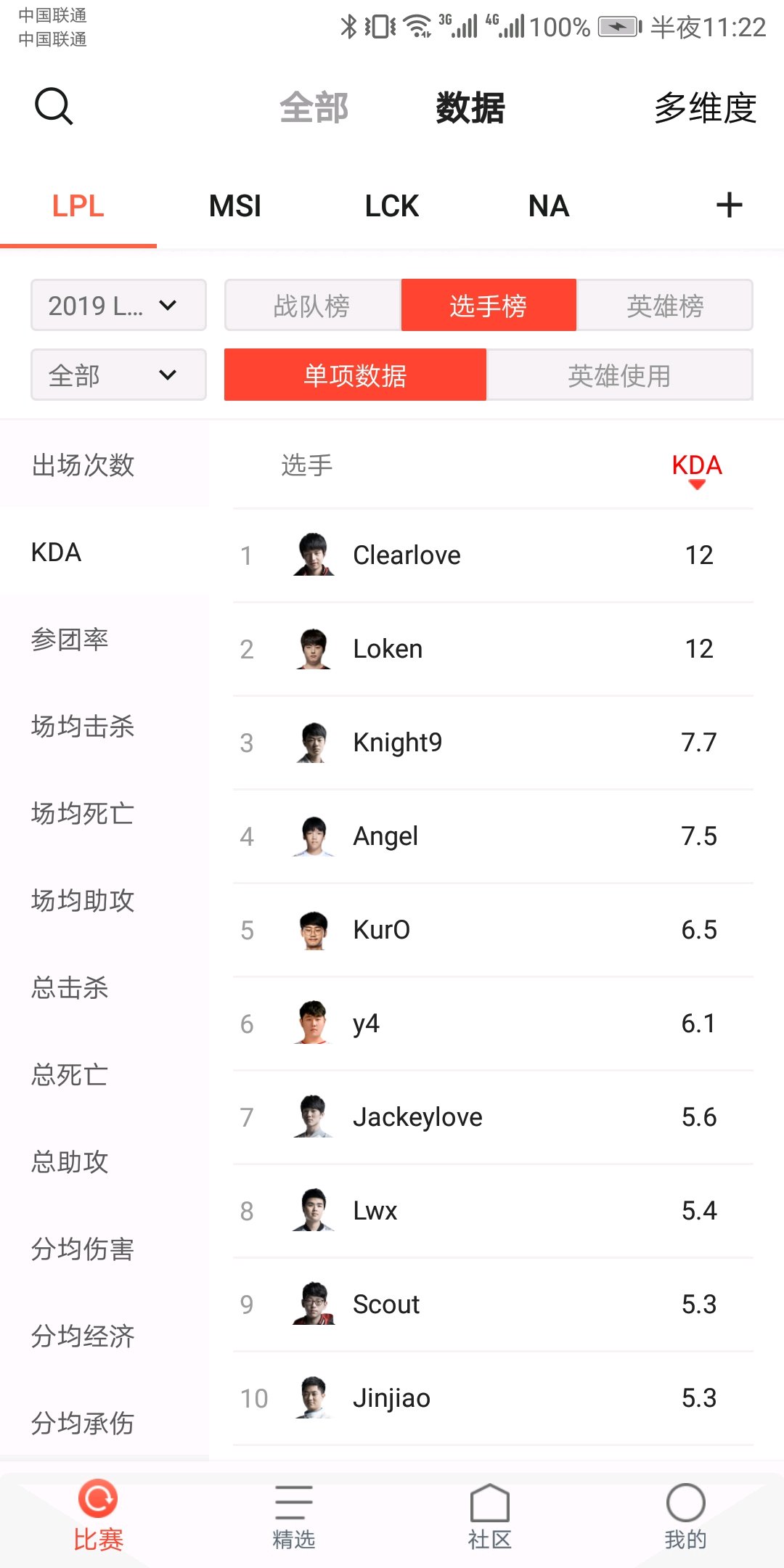Image resolution: width=784 pixels, height=1568 pixels.
Task: Switch to 战队榜 ranking
Action: pos(313,306)
